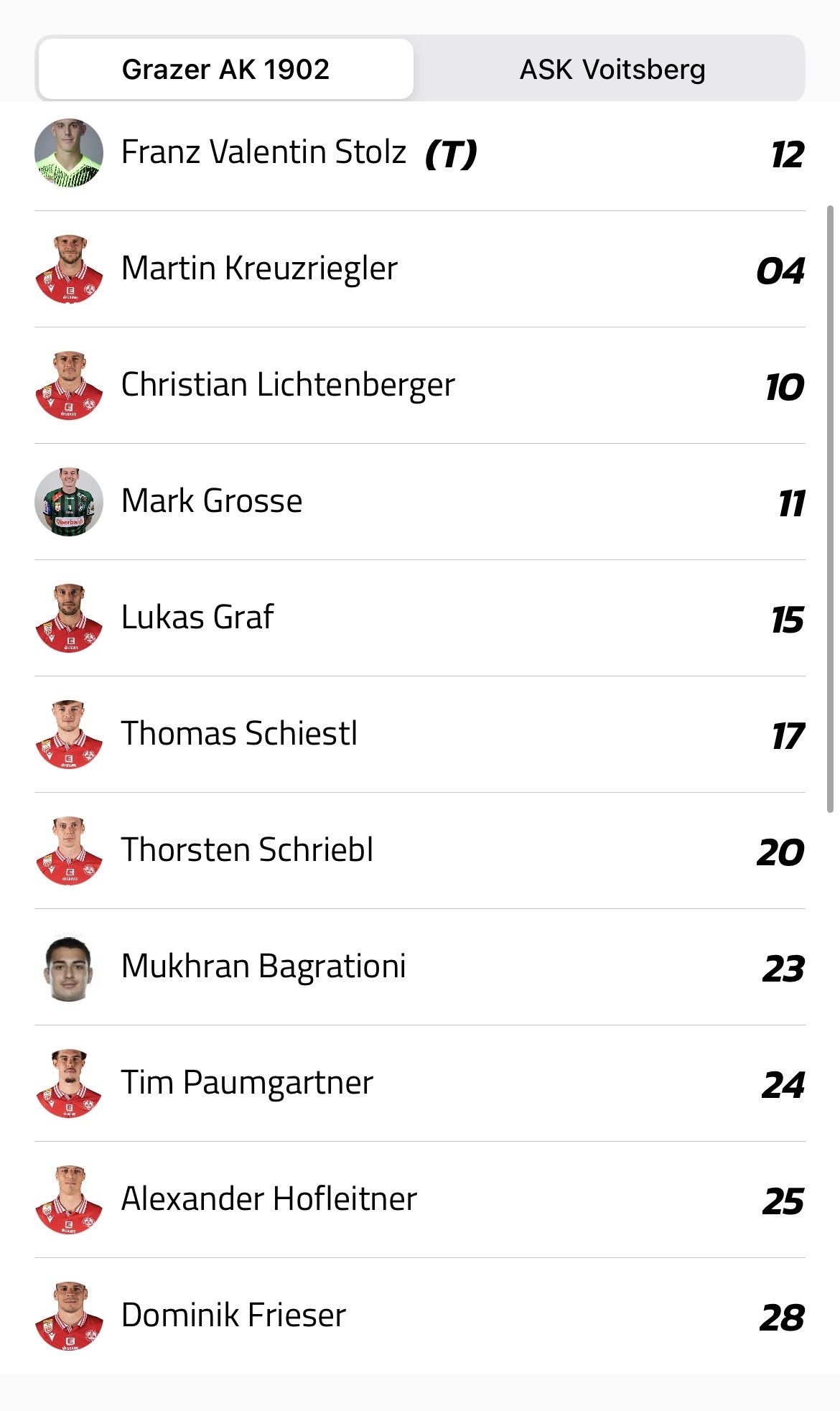Switch to the ASK Voitsberg tab
The height and width of the screenshot is (1411, 840).
coord(612,70)
